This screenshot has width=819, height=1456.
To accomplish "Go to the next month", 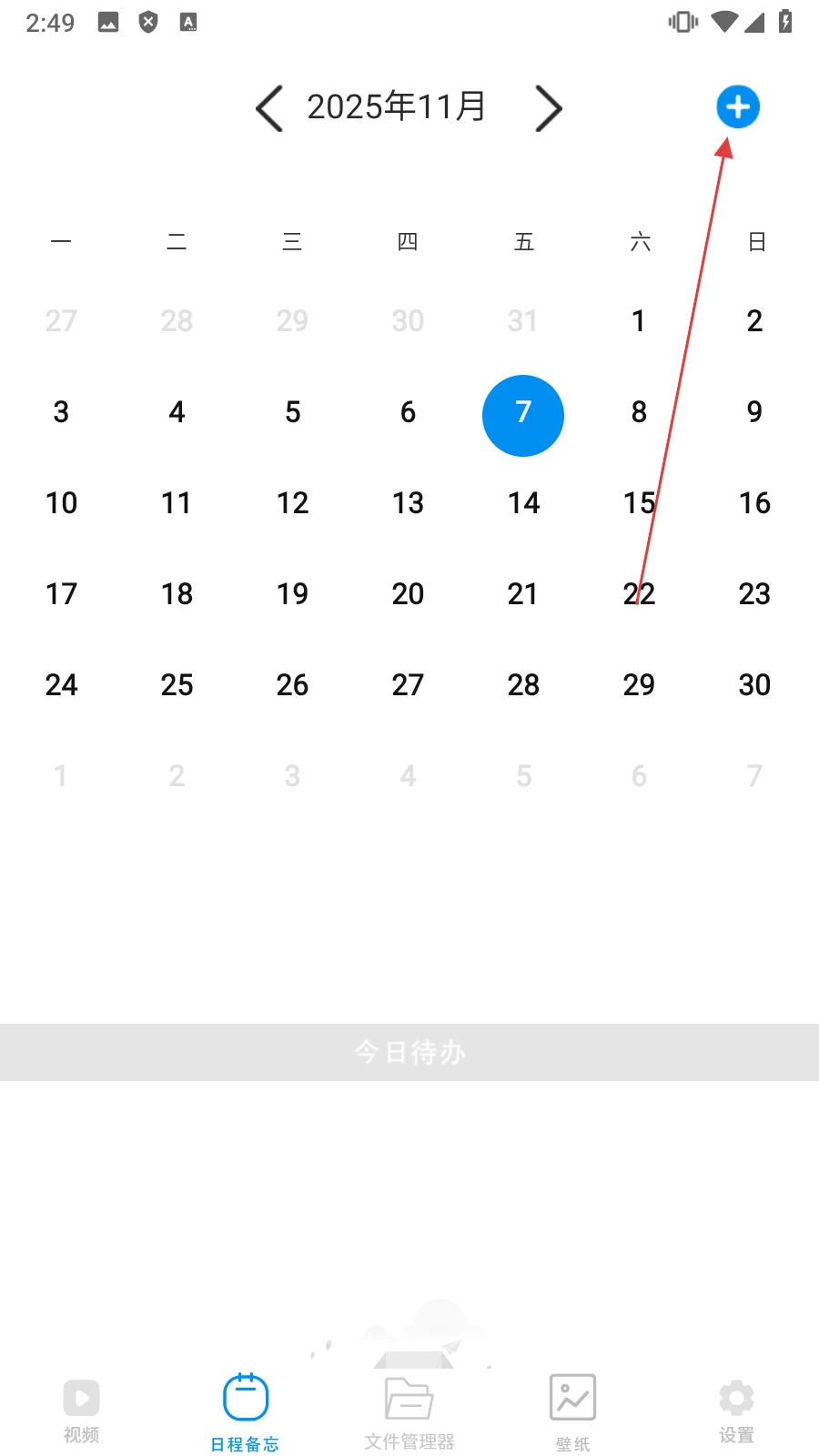I will pyautogui.click(x=548, y=109).
